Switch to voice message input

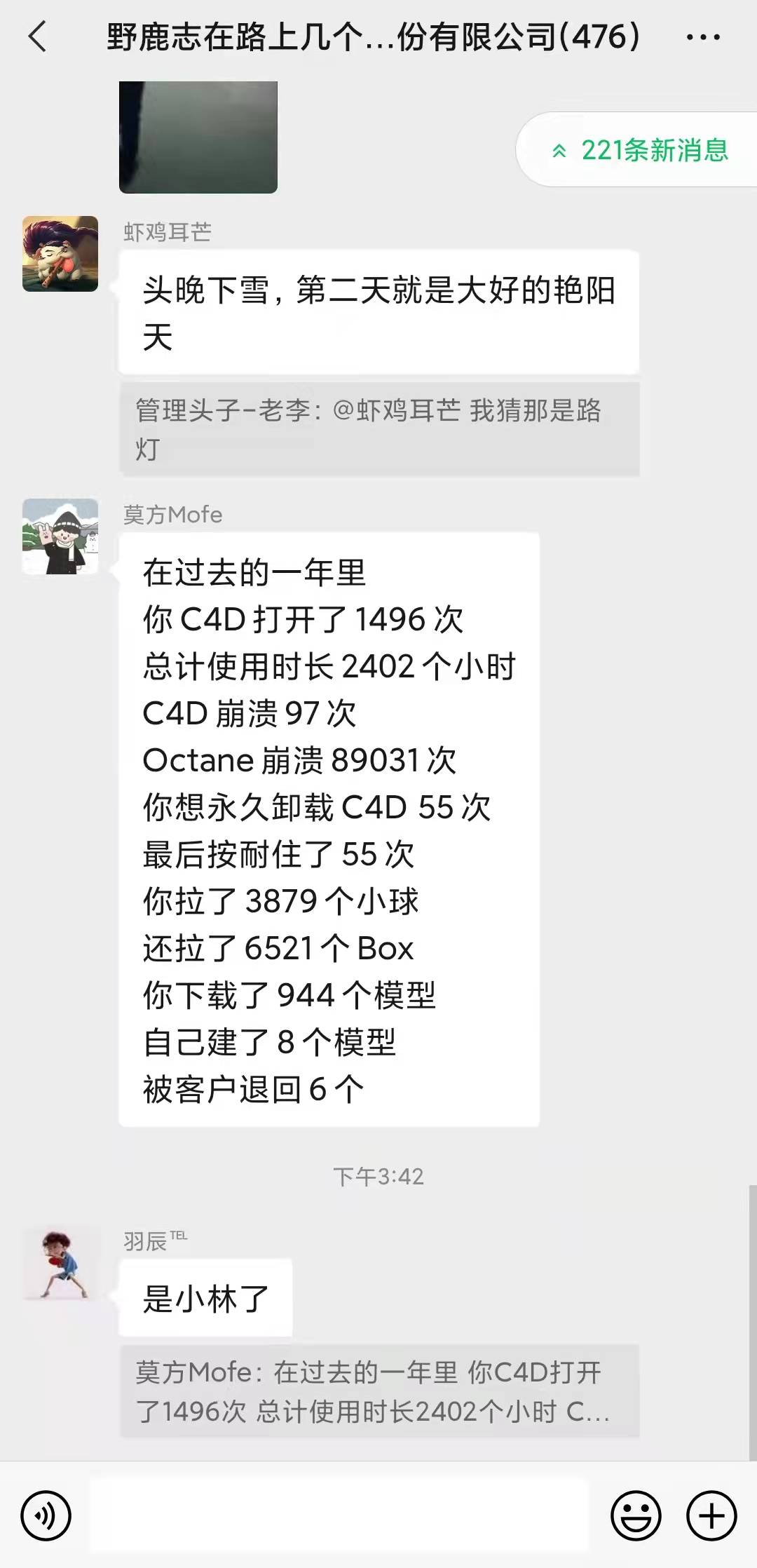click(x=46, y=1516)
